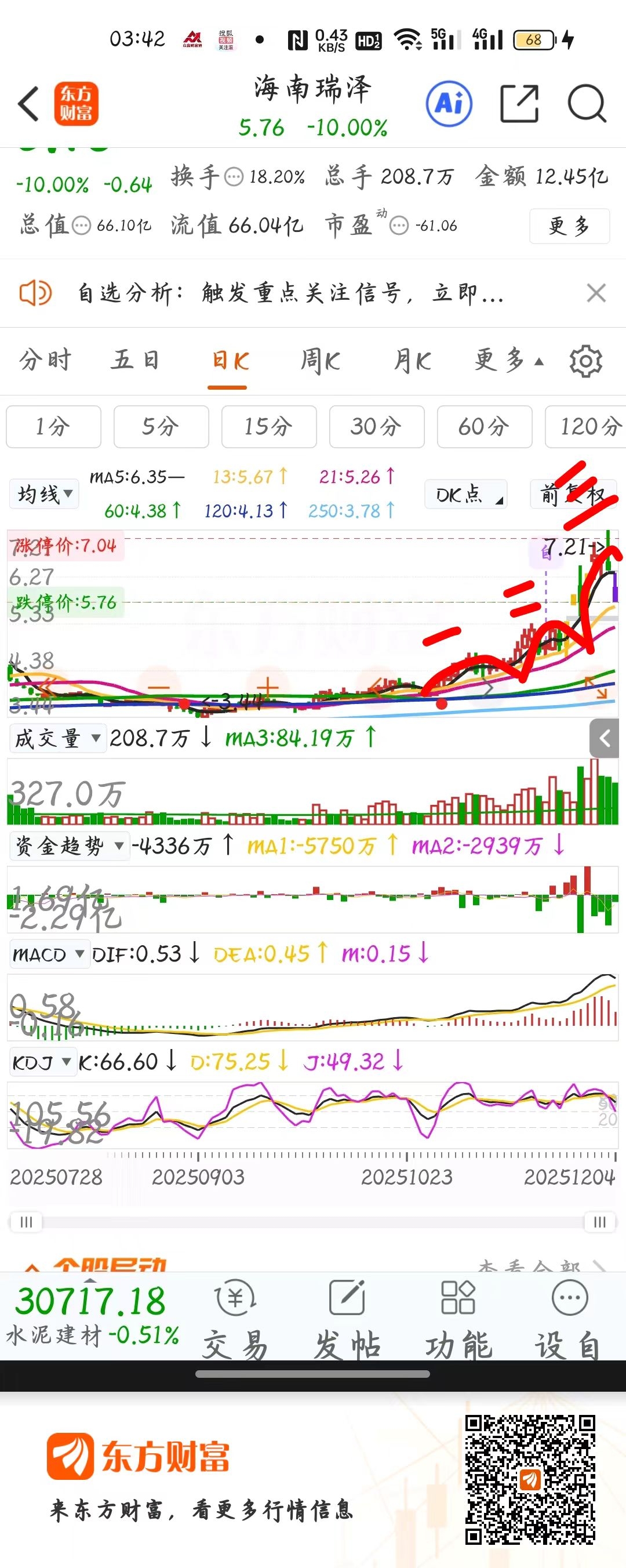
Task: Tap the DK点 button
Action: point(467,494)
